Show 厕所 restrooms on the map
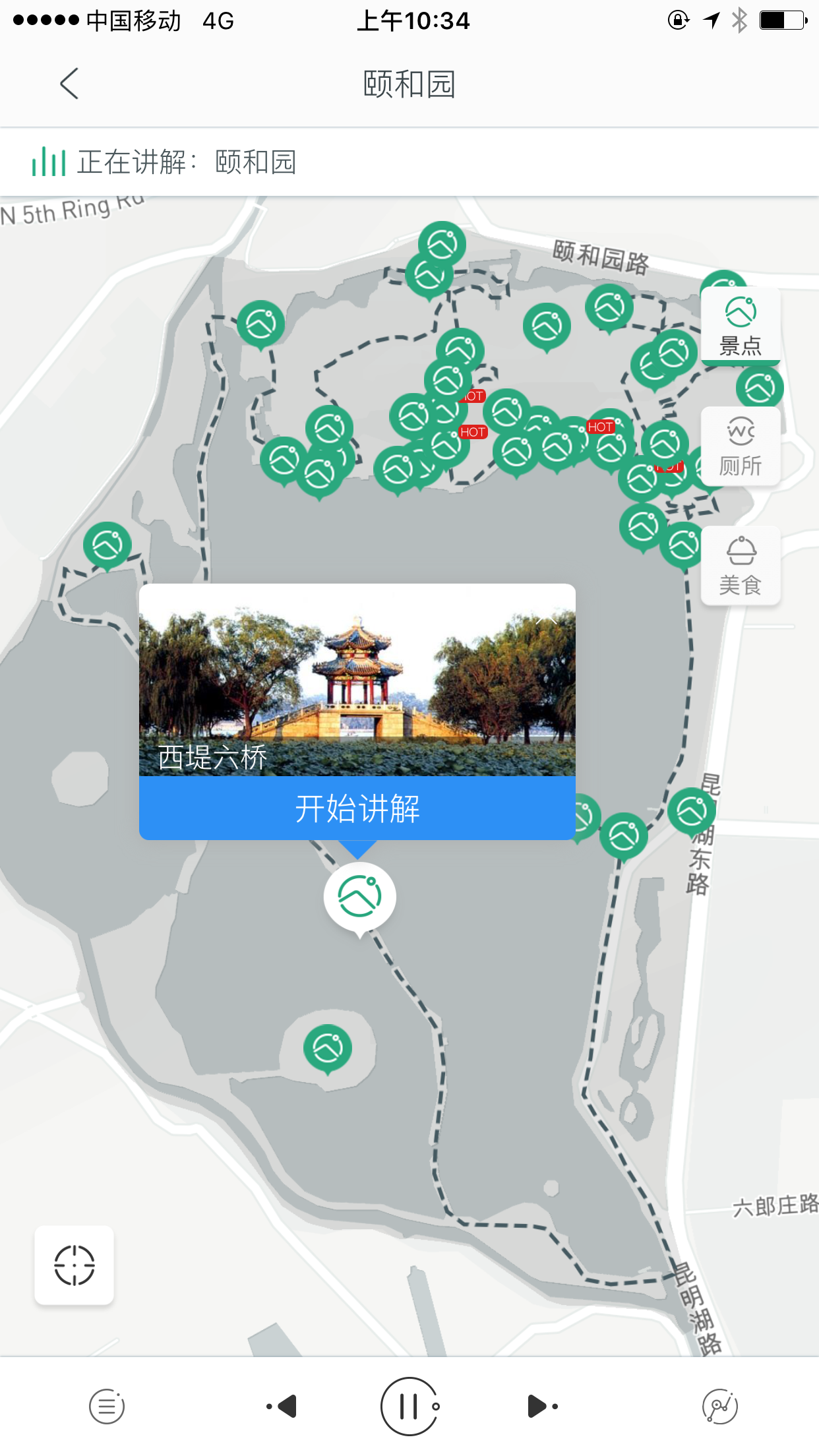819x1456 pixels. tap(741, 446)
